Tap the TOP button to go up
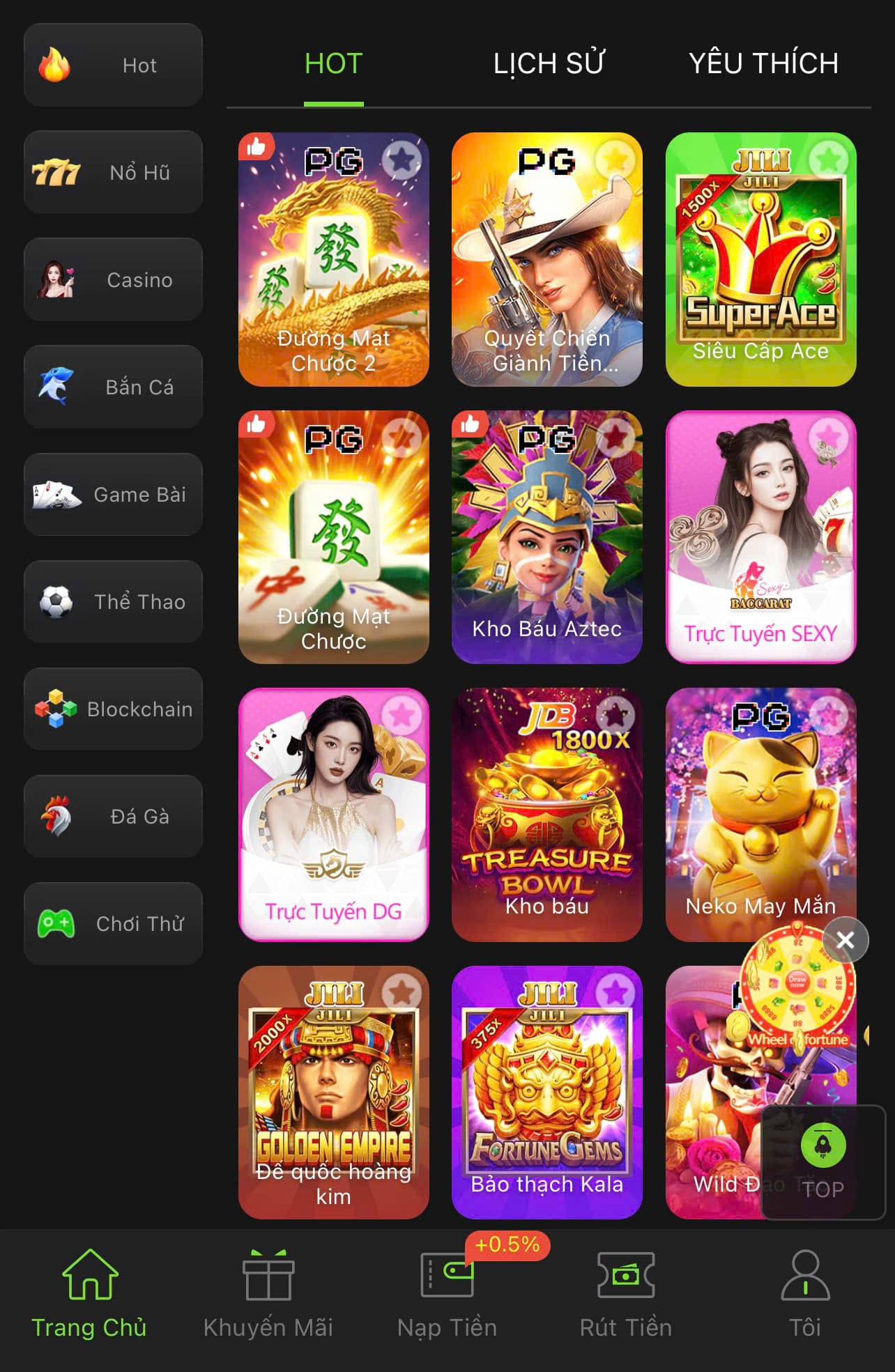Screen dimensions: 895x1372 (823, 1159)
